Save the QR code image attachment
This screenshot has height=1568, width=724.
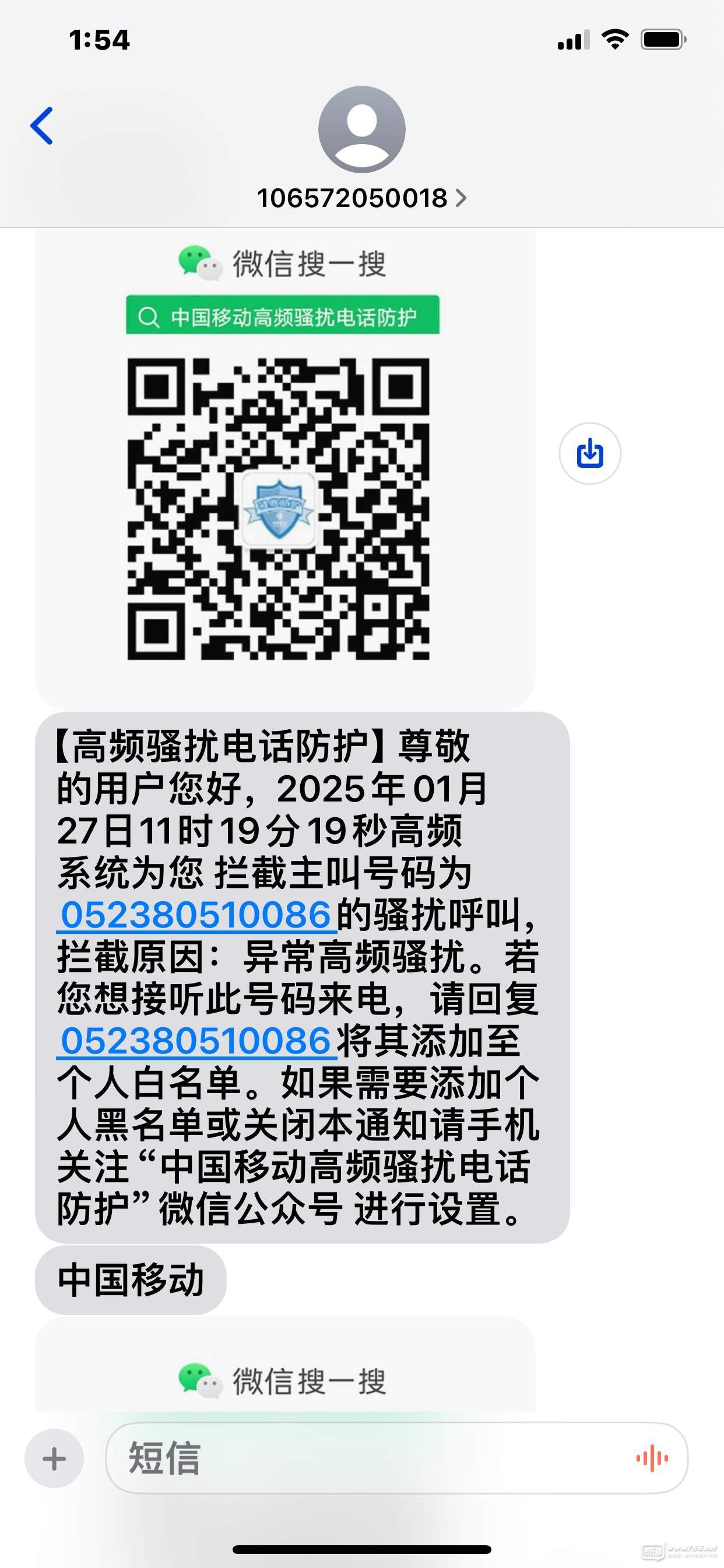[x=589, y=453]
